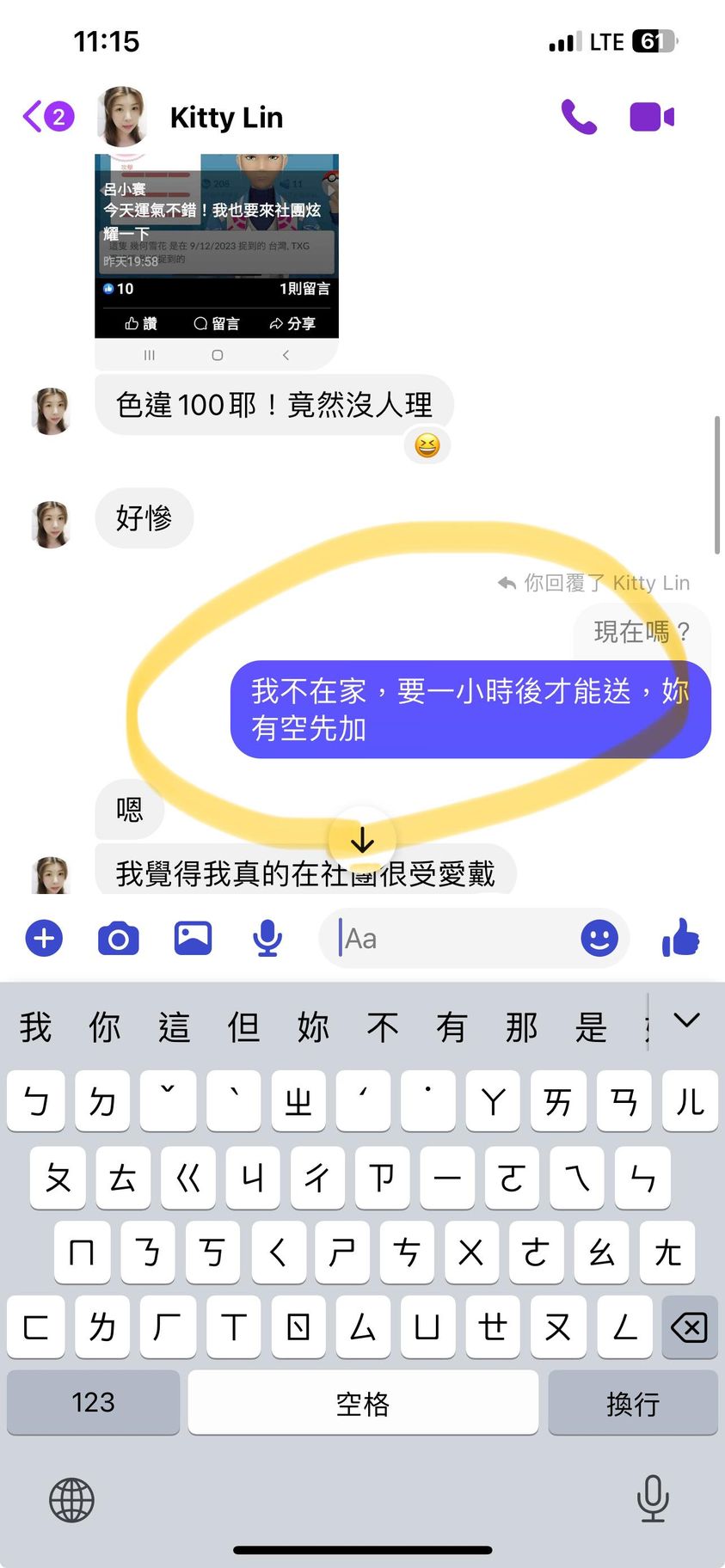Open the emoji picker in the message field
Viewport: 725px width, 1568px height.
tap(599, 938)
